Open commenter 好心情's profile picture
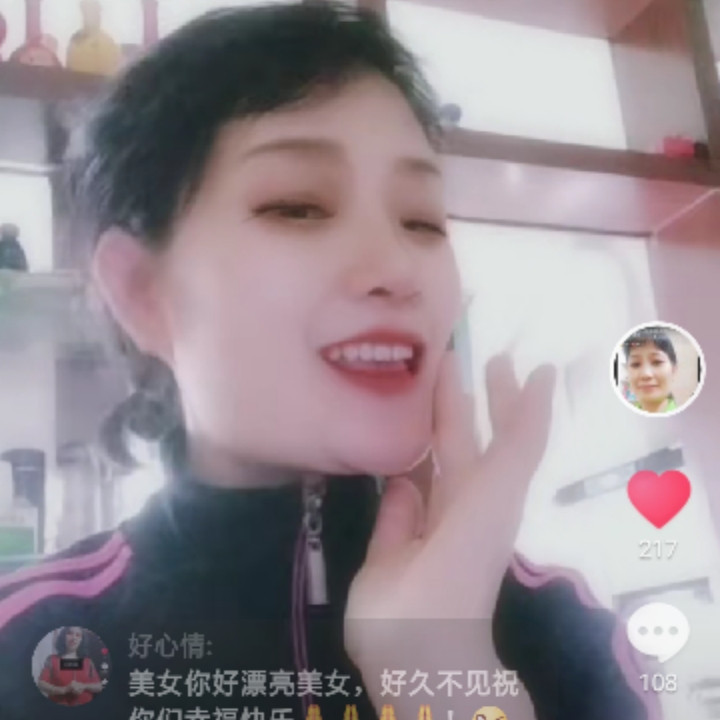The width and height of the screenshot is (720, 720). pos(70,666)
